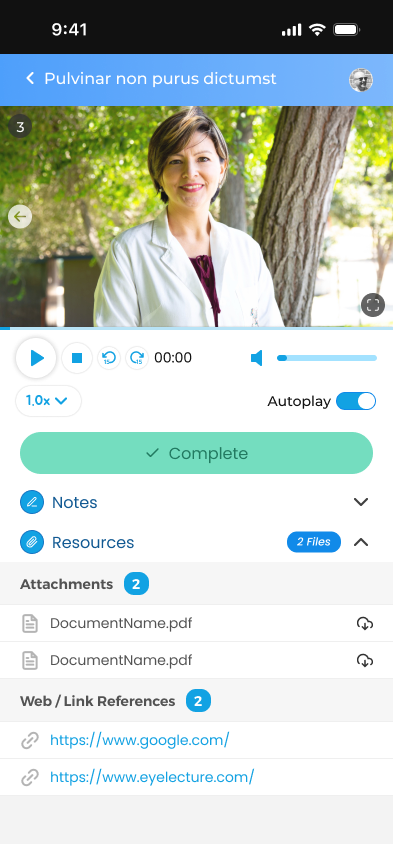Open the eyelecture.com link

coord(152,777)
